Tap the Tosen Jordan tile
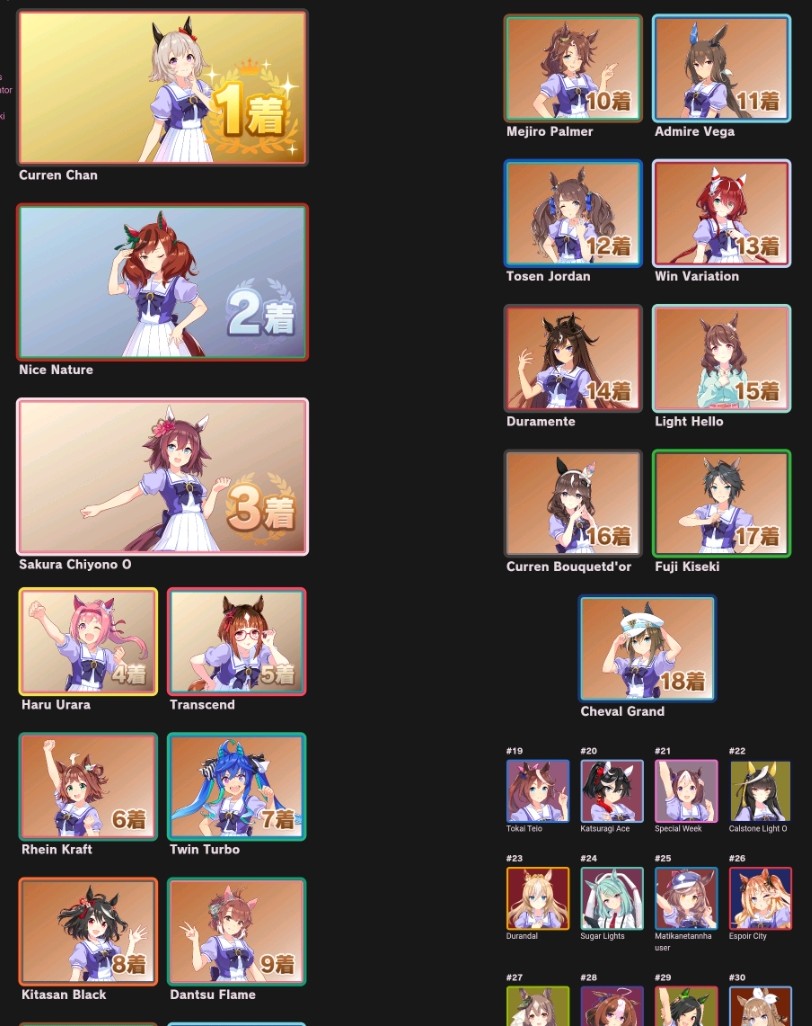This screenshot has height=1026, width=812. (573, 214)
